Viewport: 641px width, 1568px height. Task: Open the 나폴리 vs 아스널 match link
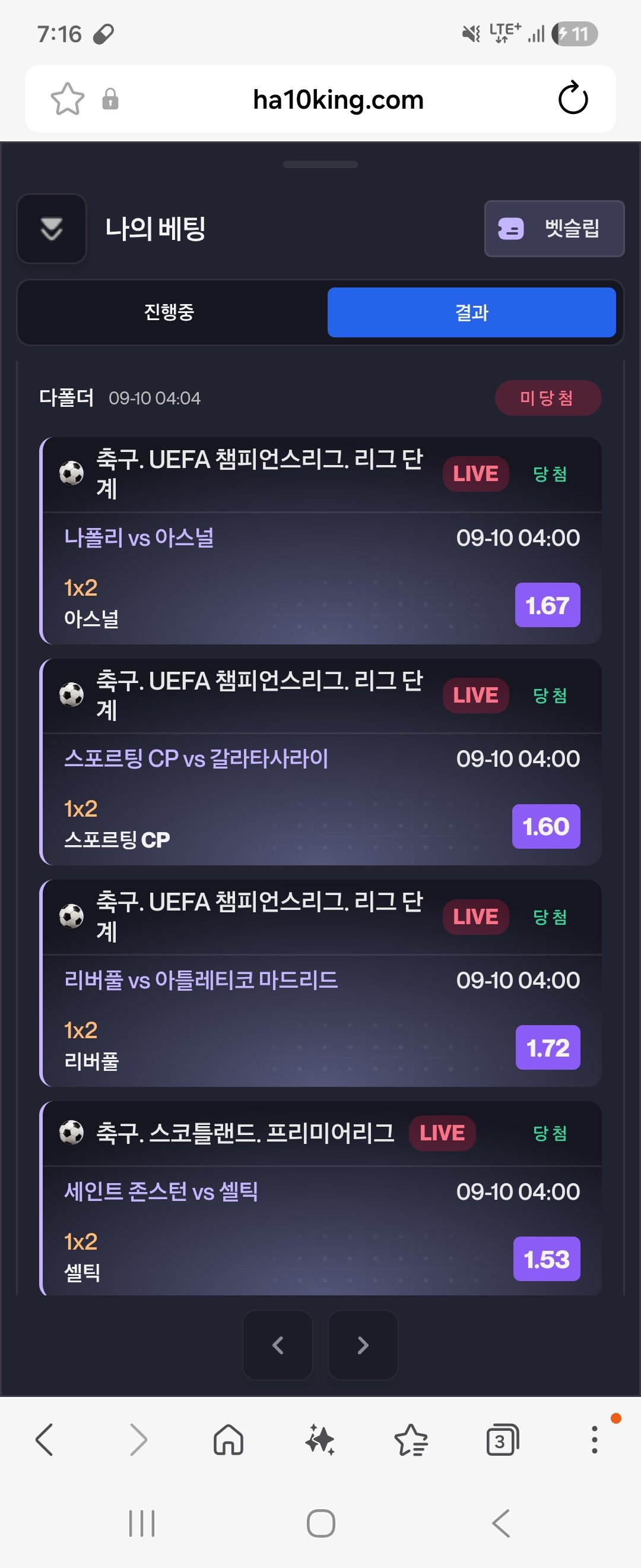coord(139,538)
